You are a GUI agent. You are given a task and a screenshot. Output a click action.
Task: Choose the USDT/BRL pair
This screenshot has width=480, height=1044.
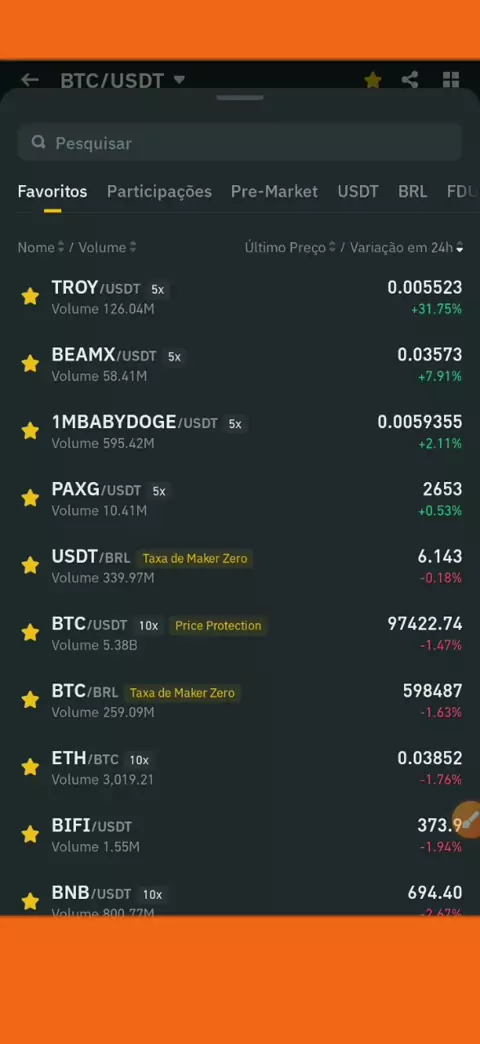(240, 566)
